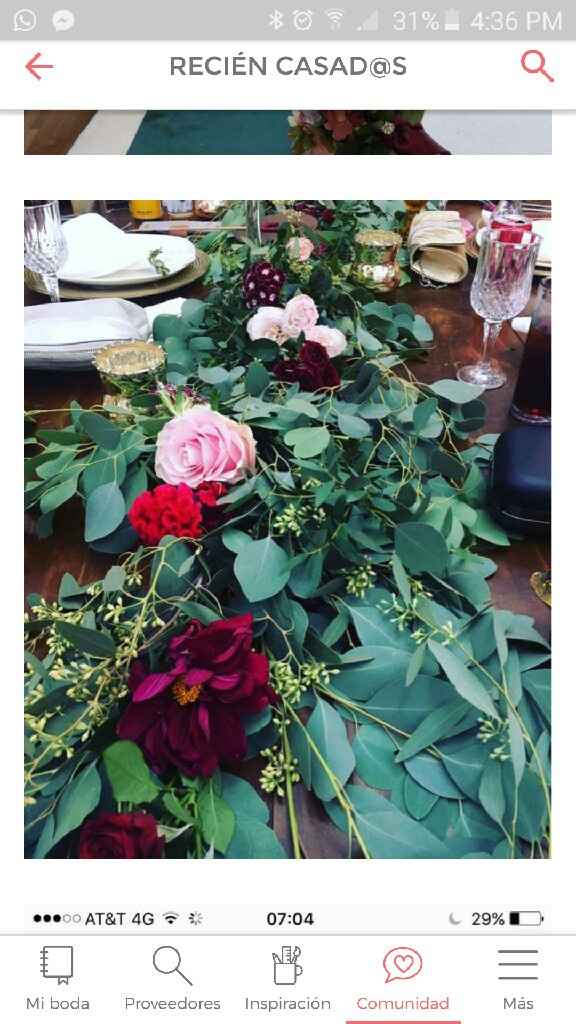
Task: Go to the Inspiración tab
Action: pos(287,978)
